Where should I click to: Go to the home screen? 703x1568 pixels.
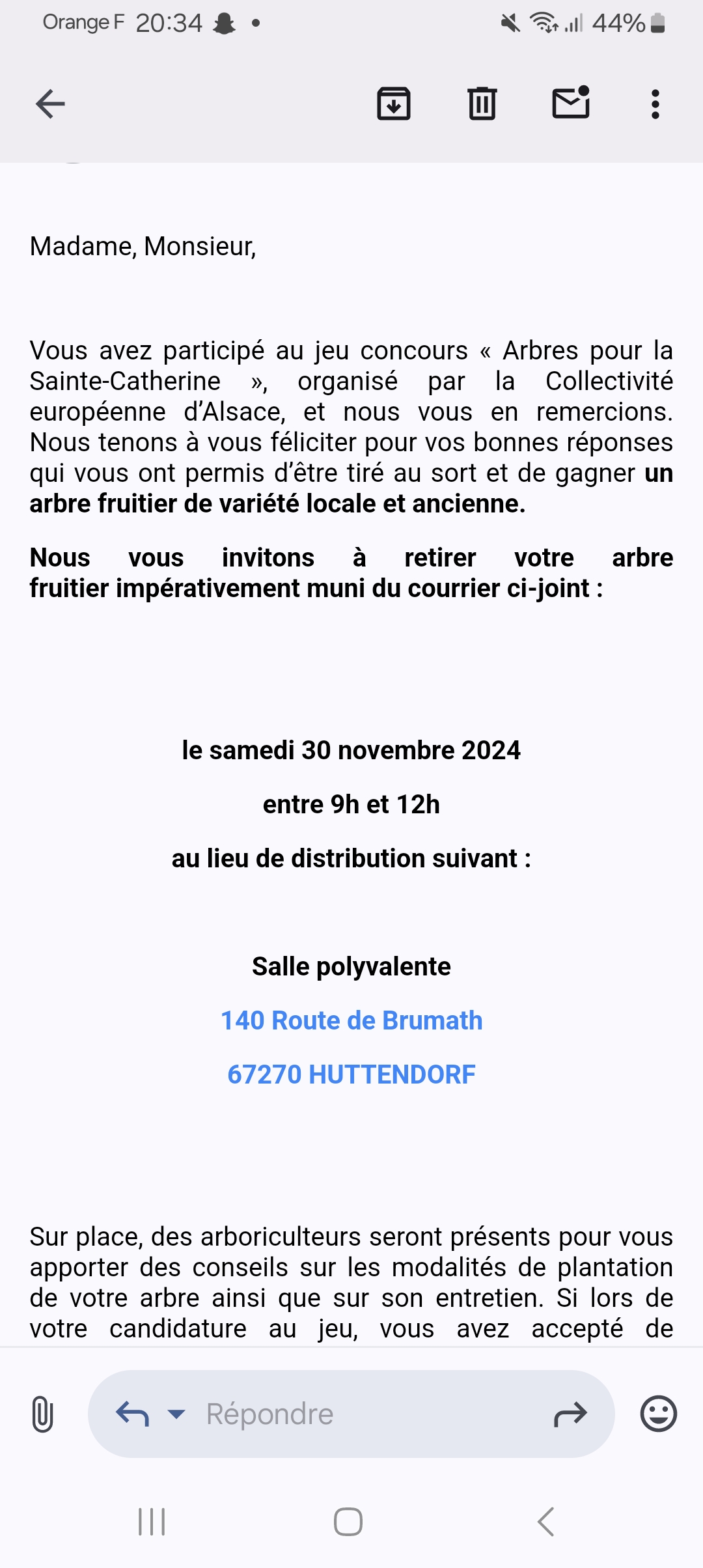point(348,1522)
